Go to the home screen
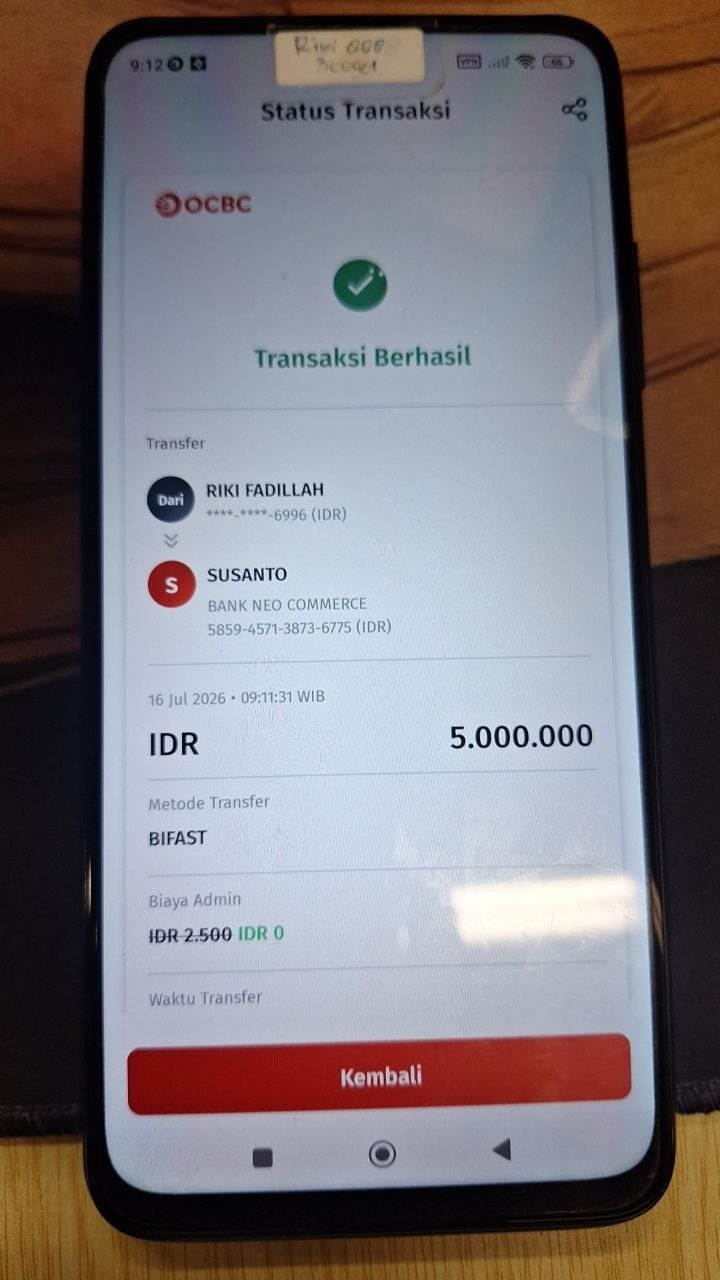The height and width of the screenshot is (1280, 720). click(382, 1154)
